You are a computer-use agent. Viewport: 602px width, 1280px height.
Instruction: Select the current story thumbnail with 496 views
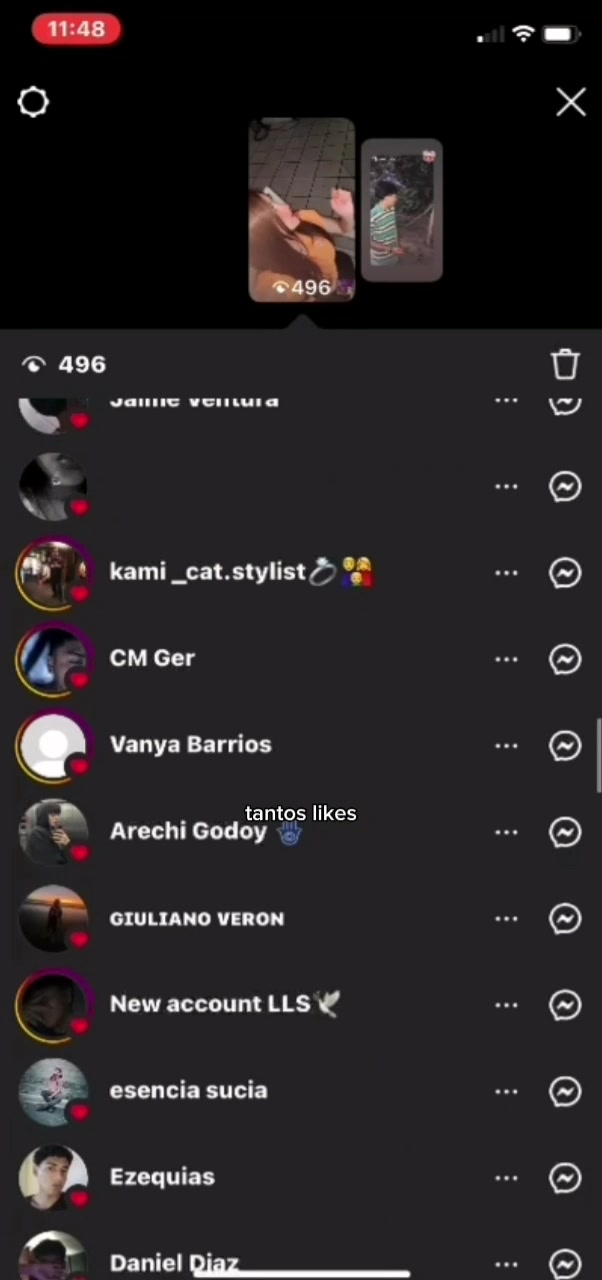pyautogui.click(x=301, y=210)
